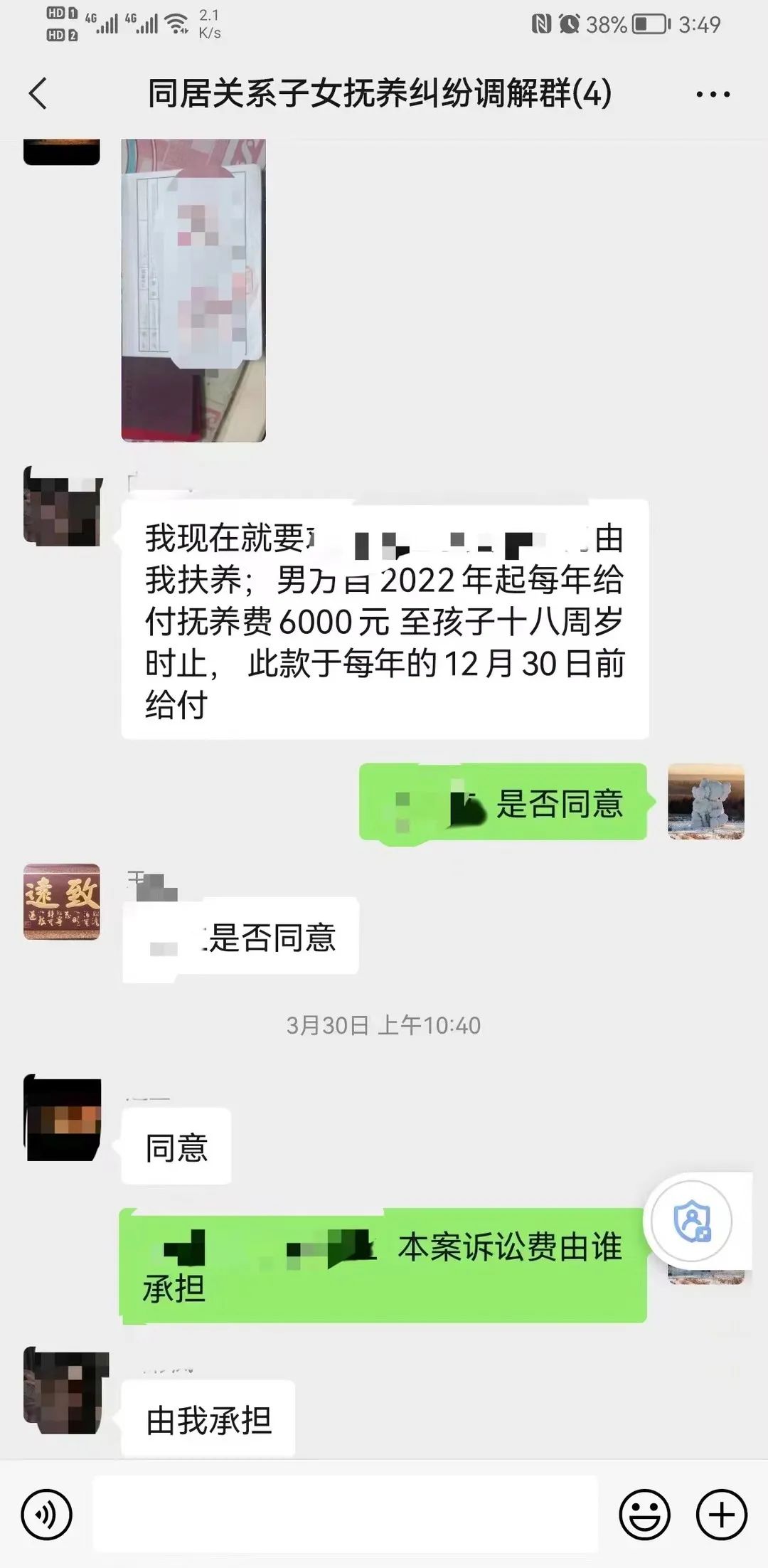Open the blurred document photo

193,290
